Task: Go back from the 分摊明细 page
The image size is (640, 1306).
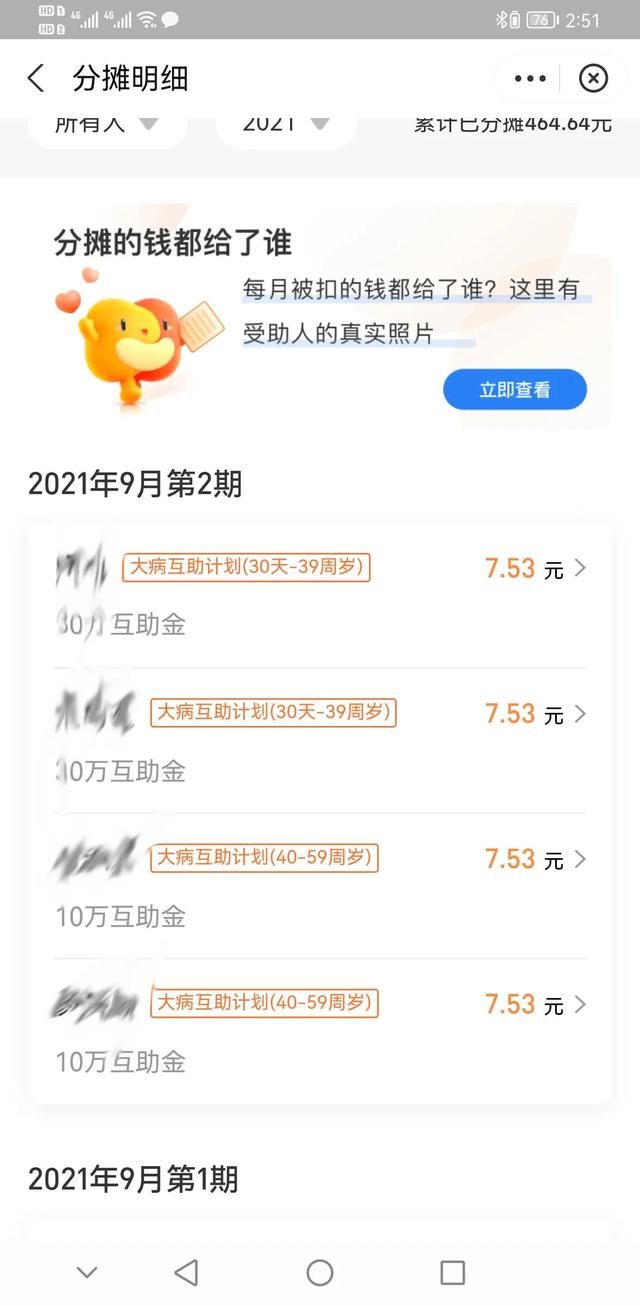Action: click(36, 78)
